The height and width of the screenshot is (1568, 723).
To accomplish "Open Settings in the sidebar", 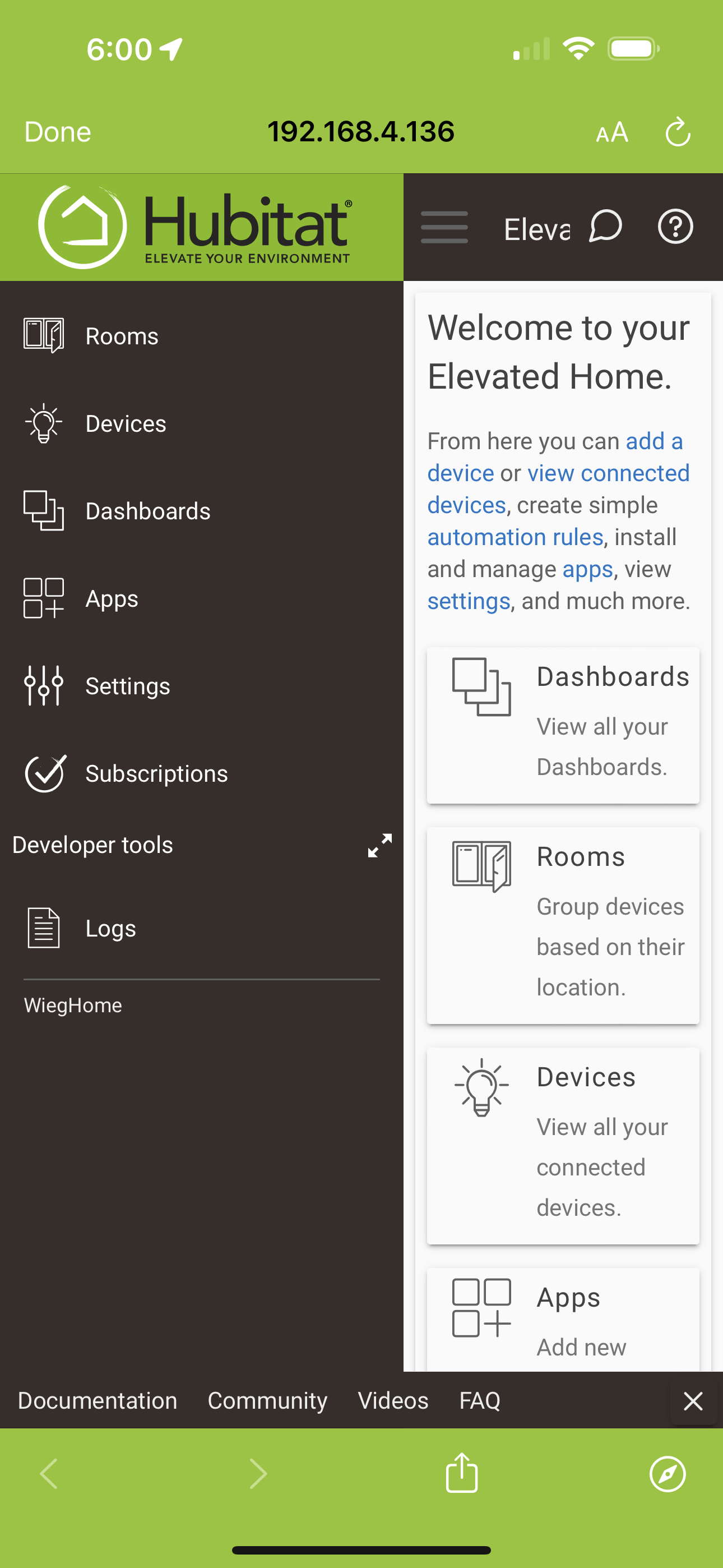I will (128, 686).
